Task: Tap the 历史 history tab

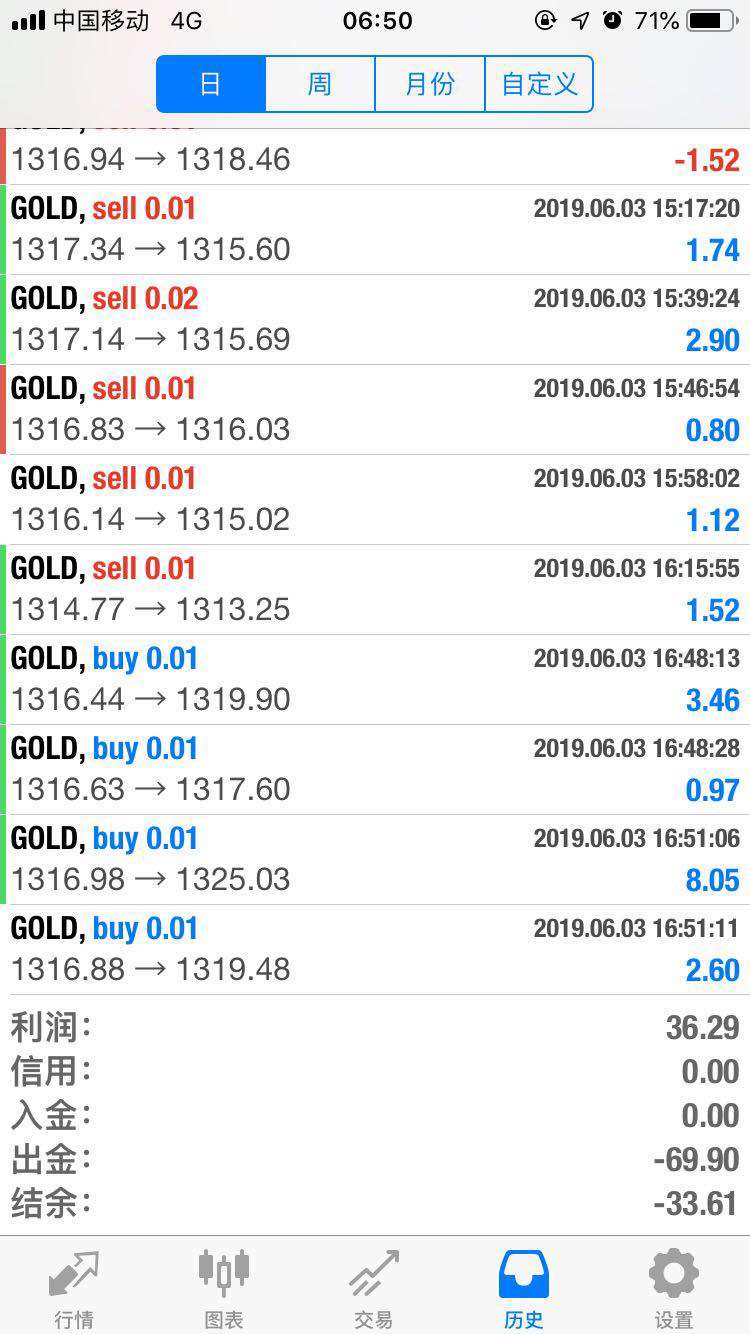Action: coord(524,1288)
